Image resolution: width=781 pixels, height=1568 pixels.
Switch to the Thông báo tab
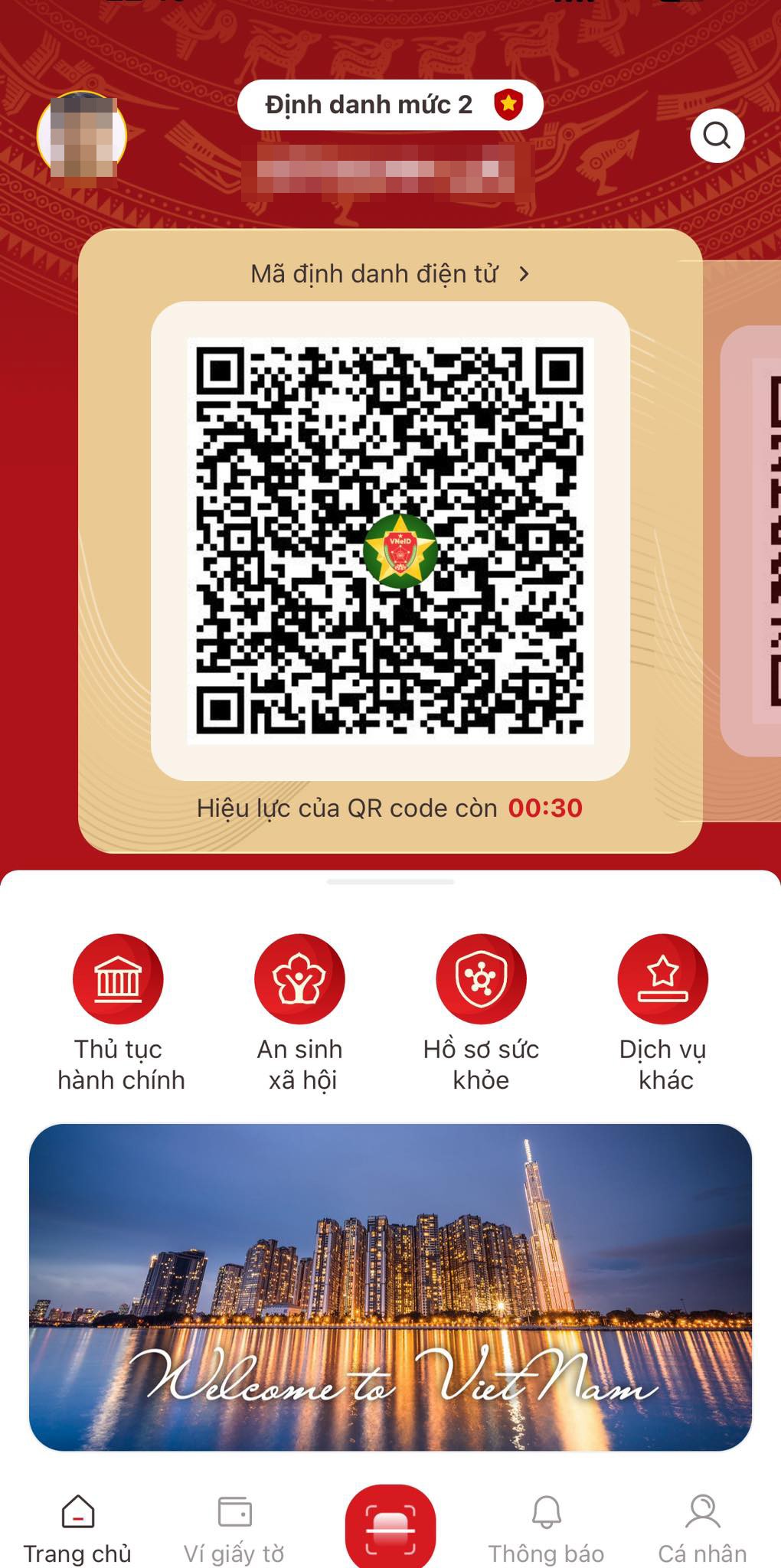(547, 1527)
